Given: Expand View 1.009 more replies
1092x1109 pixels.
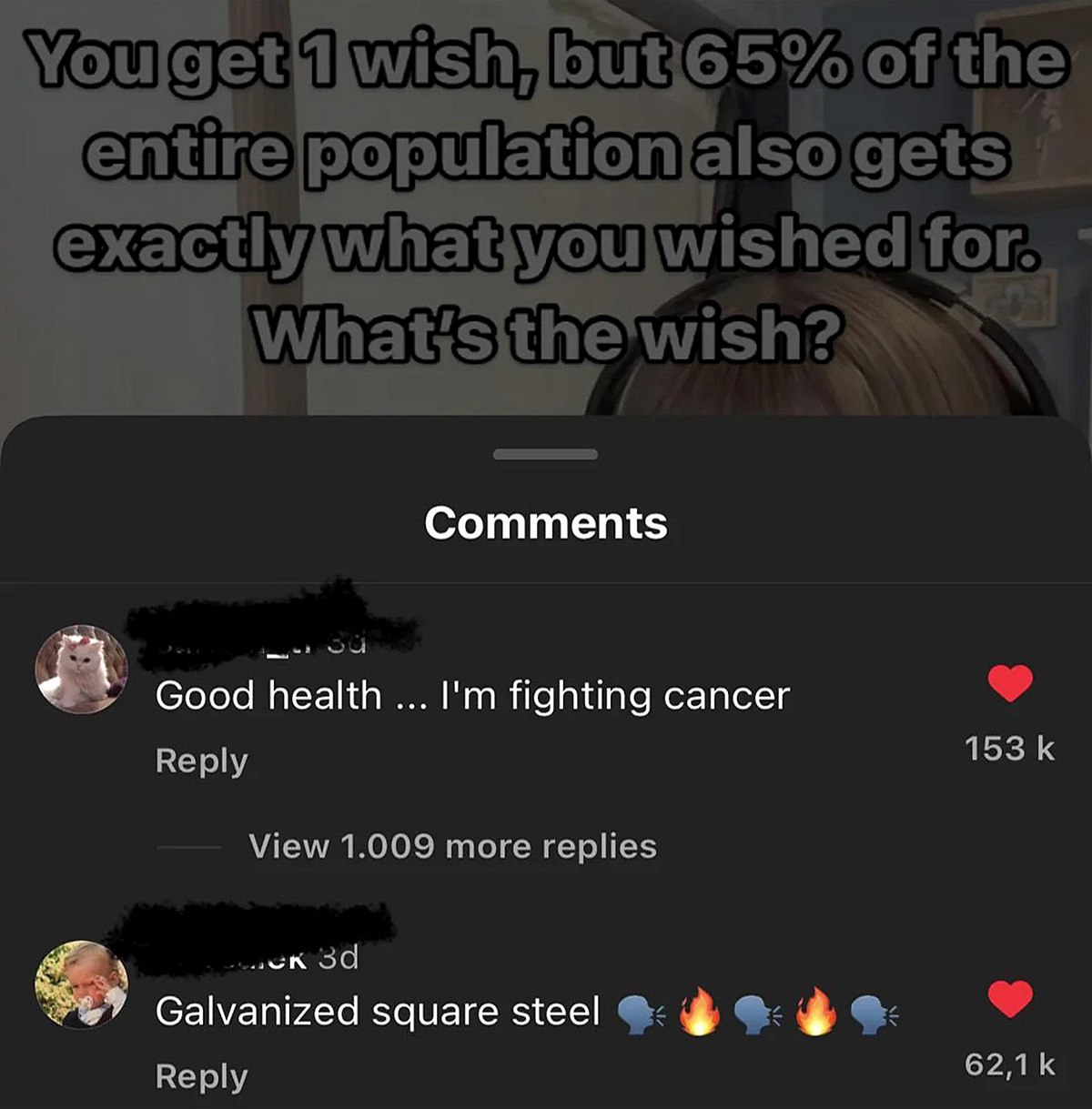Looking at the screenshot, I should coord(452,846).
